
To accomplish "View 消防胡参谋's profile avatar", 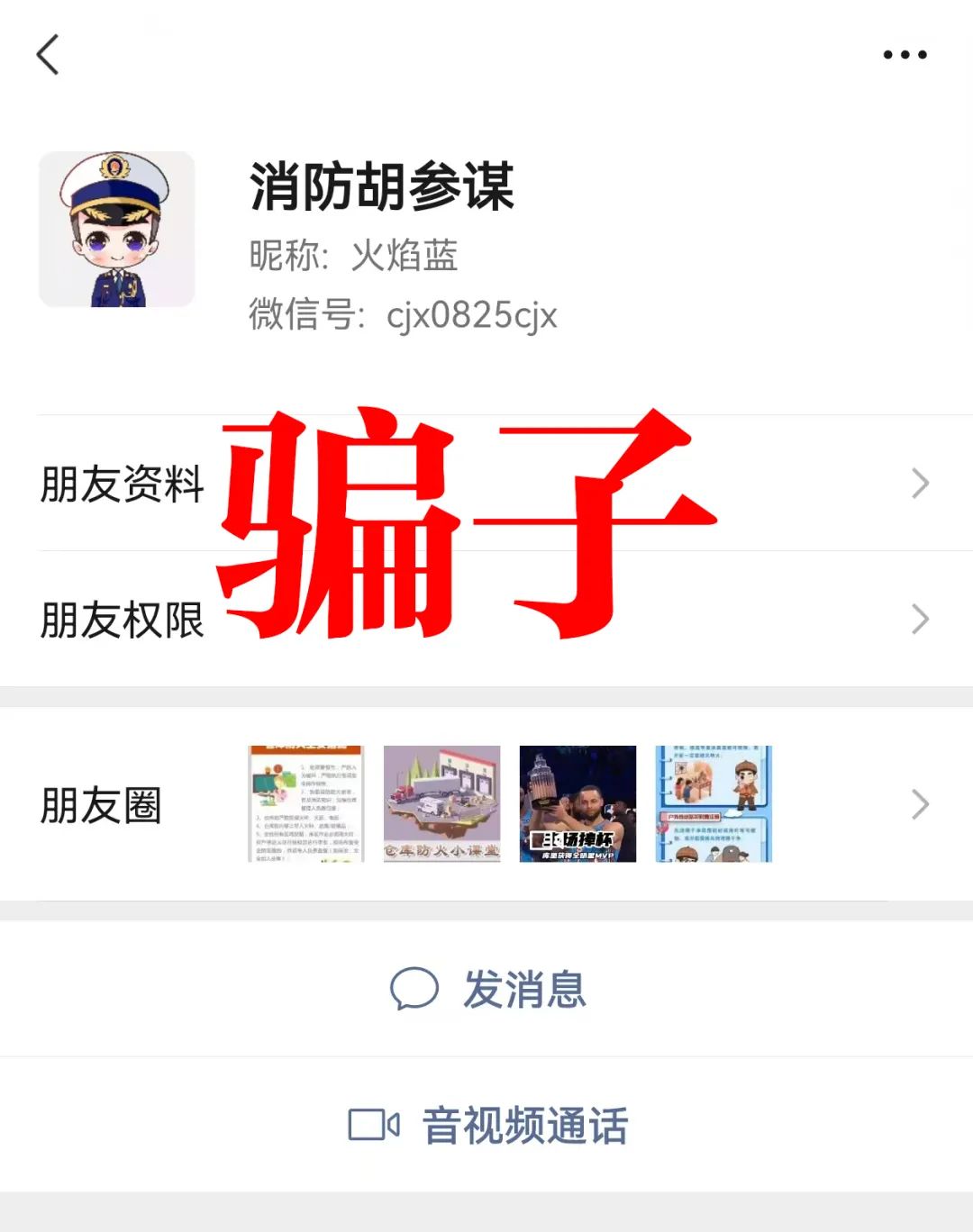I will click(117, 230).
